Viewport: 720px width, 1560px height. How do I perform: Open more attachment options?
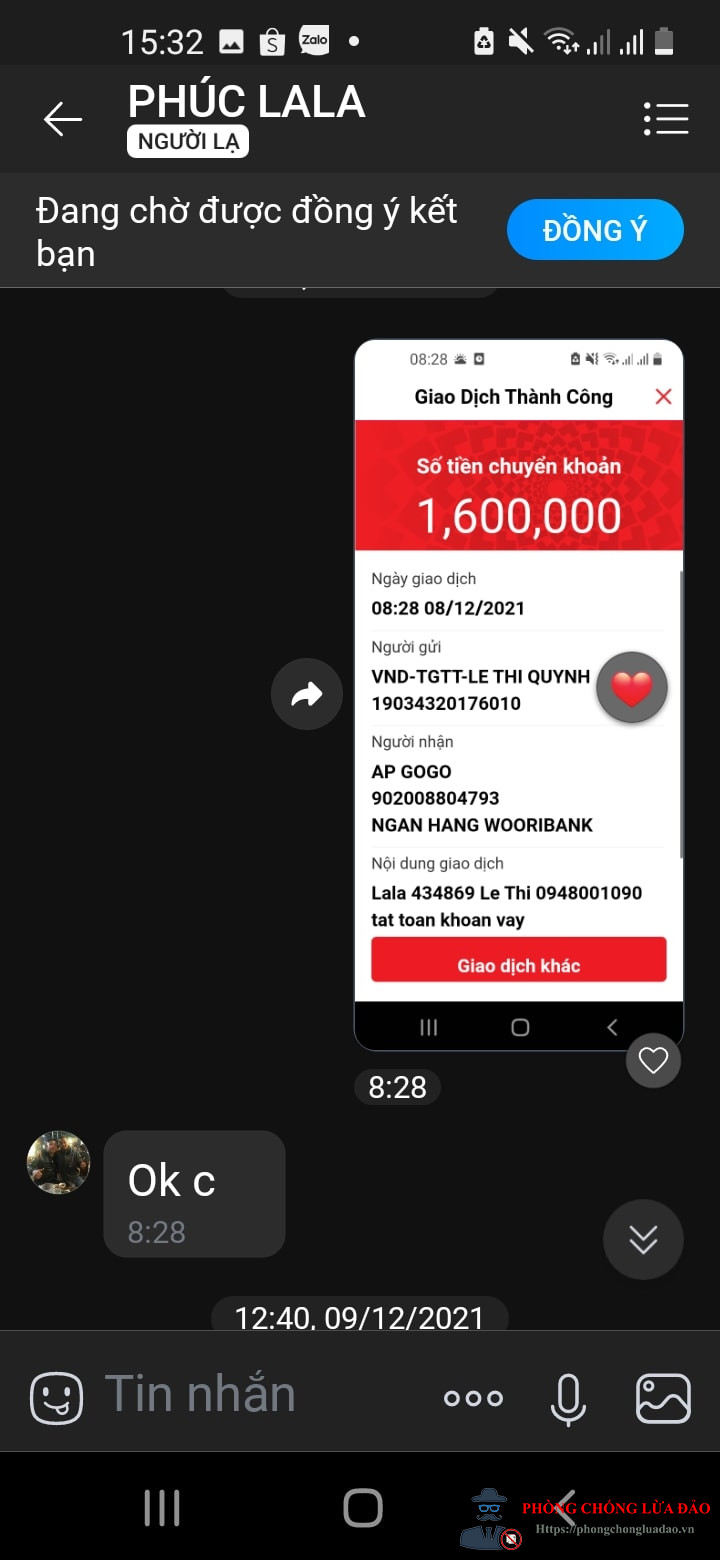tap(473, 1398)
